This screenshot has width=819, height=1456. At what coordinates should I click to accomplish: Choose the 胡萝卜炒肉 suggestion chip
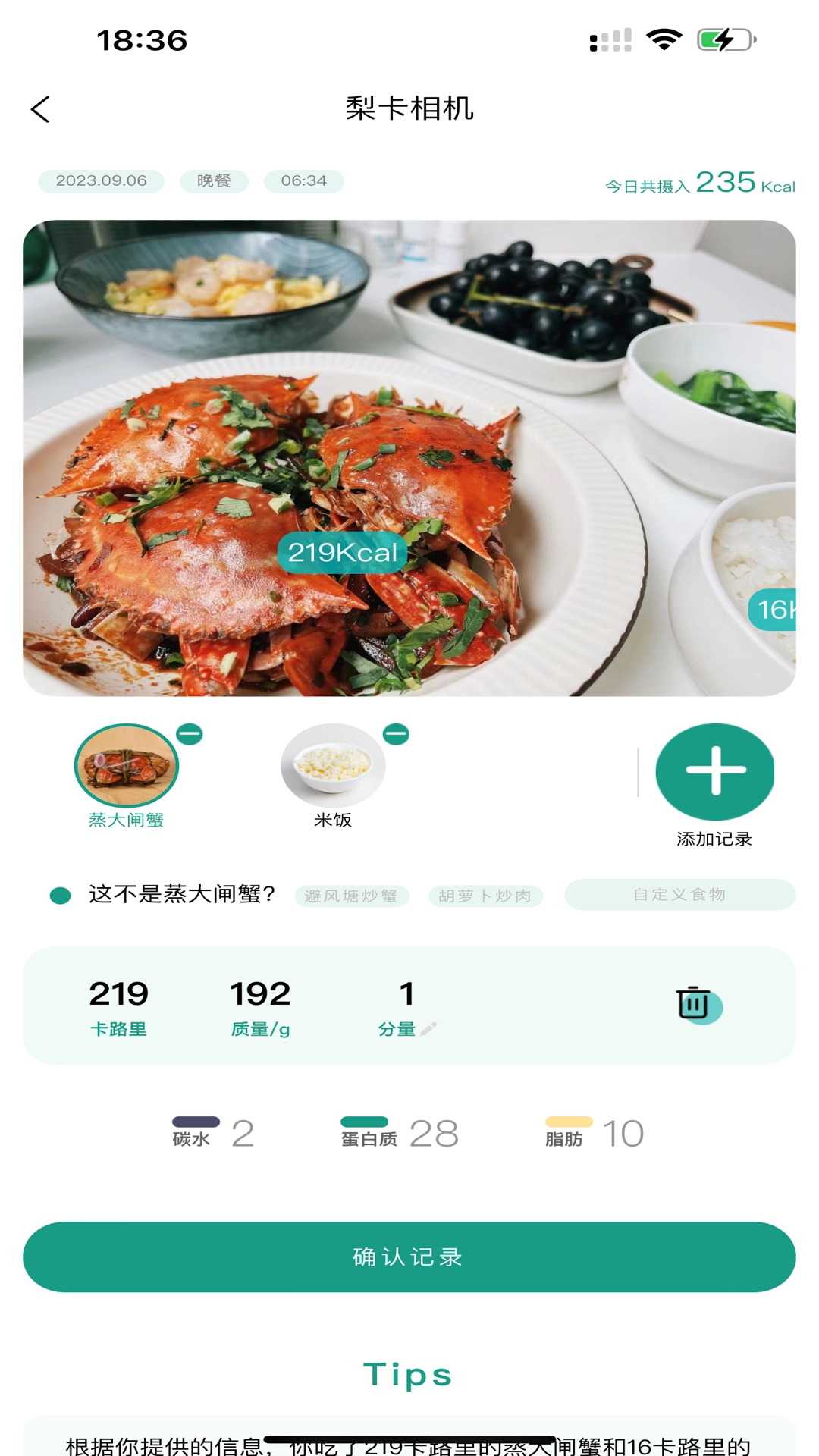[x=485, y=896]
